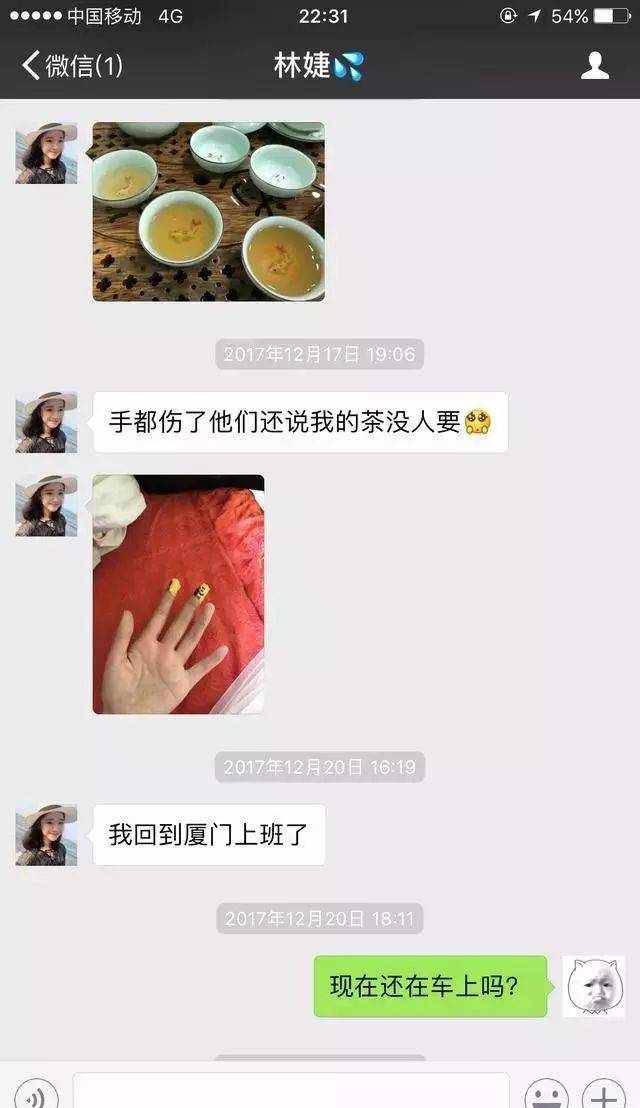The height and width of the screenshot is (1108, 640).
Task: Open the plus attachments menu
Action: click(603, 1094)
